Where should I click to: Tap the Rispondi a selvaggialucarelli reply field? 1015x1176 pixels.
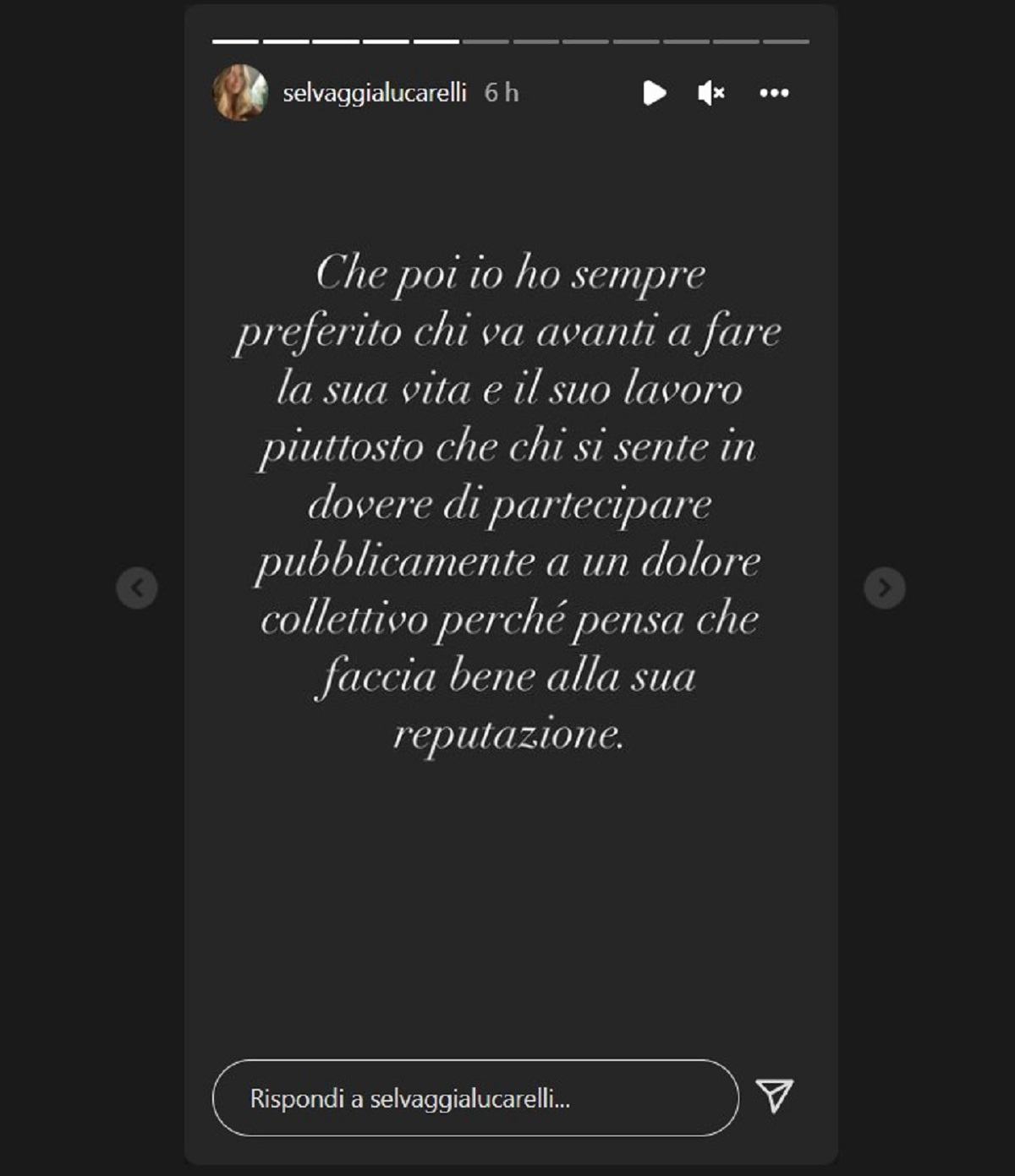pos(475,1097)
